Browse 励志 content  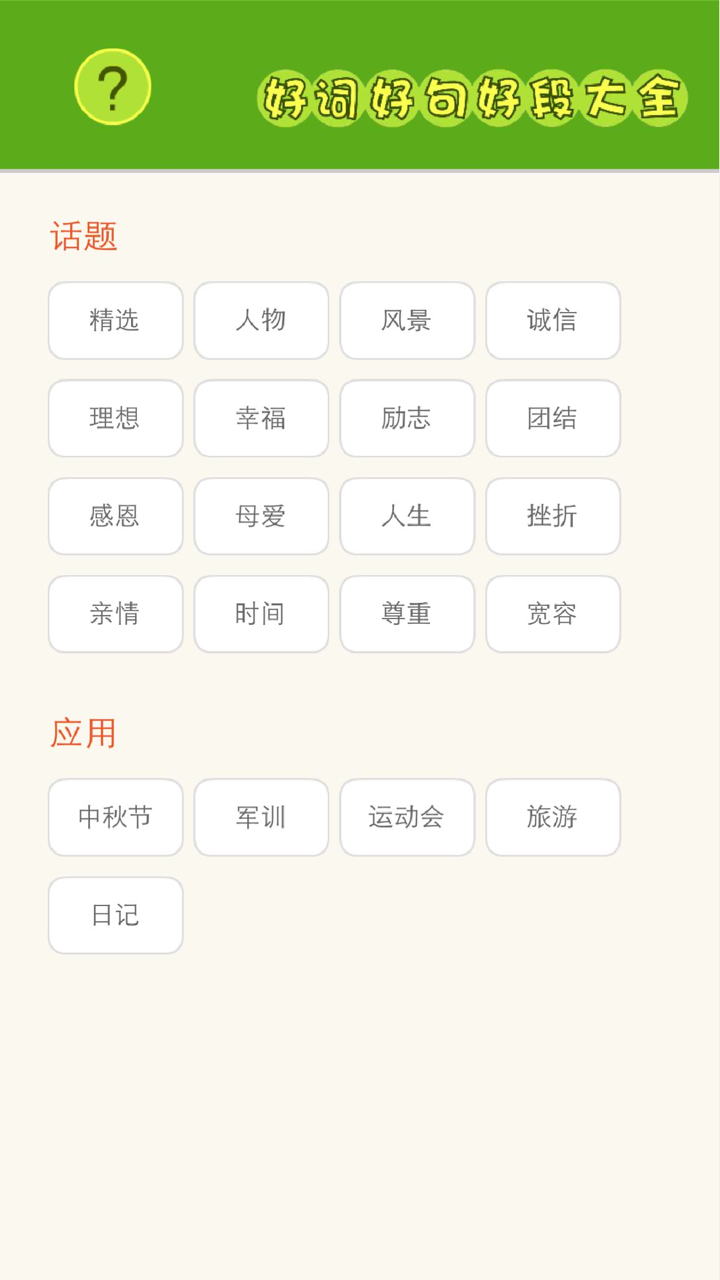(407, 419)
